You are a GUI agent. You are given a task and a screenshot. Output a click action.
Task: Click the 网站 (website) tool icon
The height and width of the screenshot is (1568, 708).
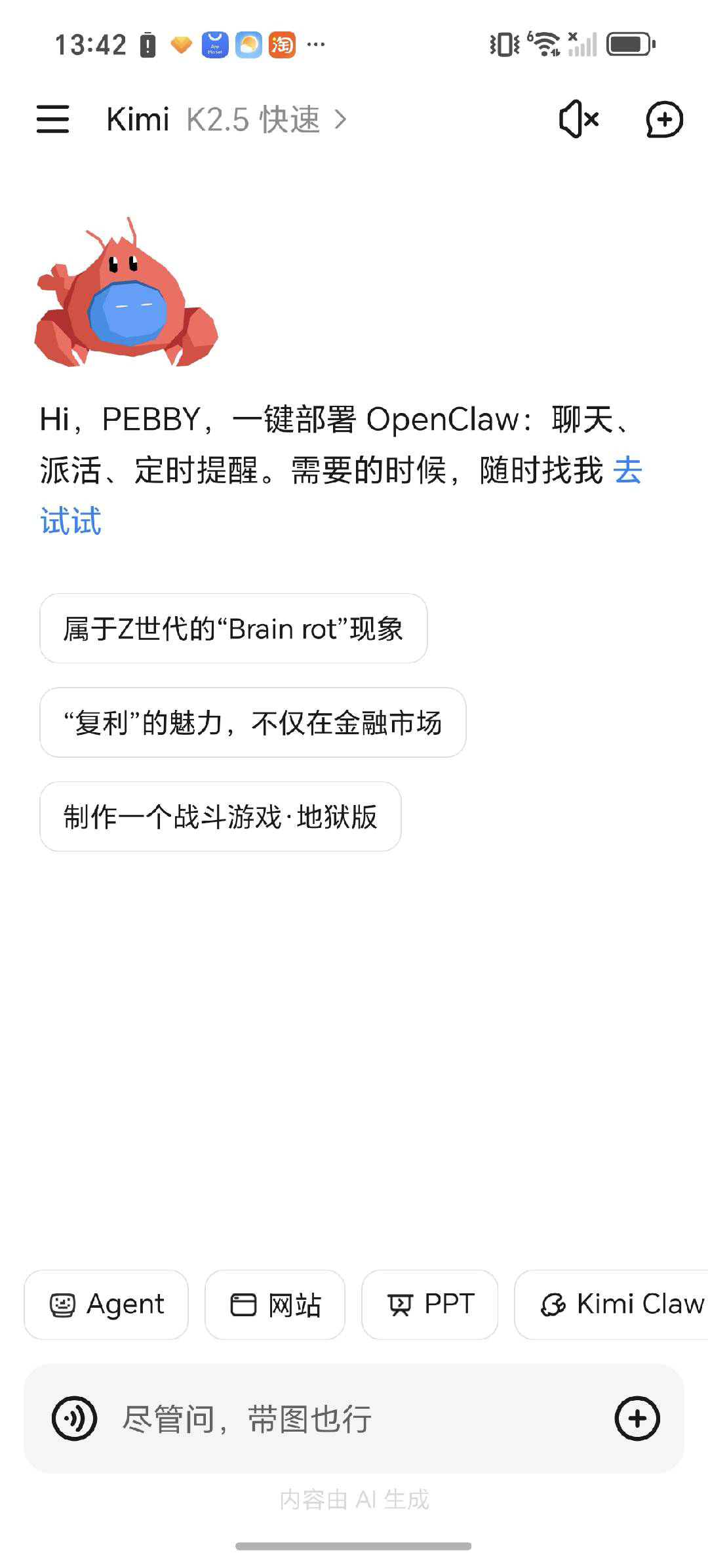[243, 1304]
